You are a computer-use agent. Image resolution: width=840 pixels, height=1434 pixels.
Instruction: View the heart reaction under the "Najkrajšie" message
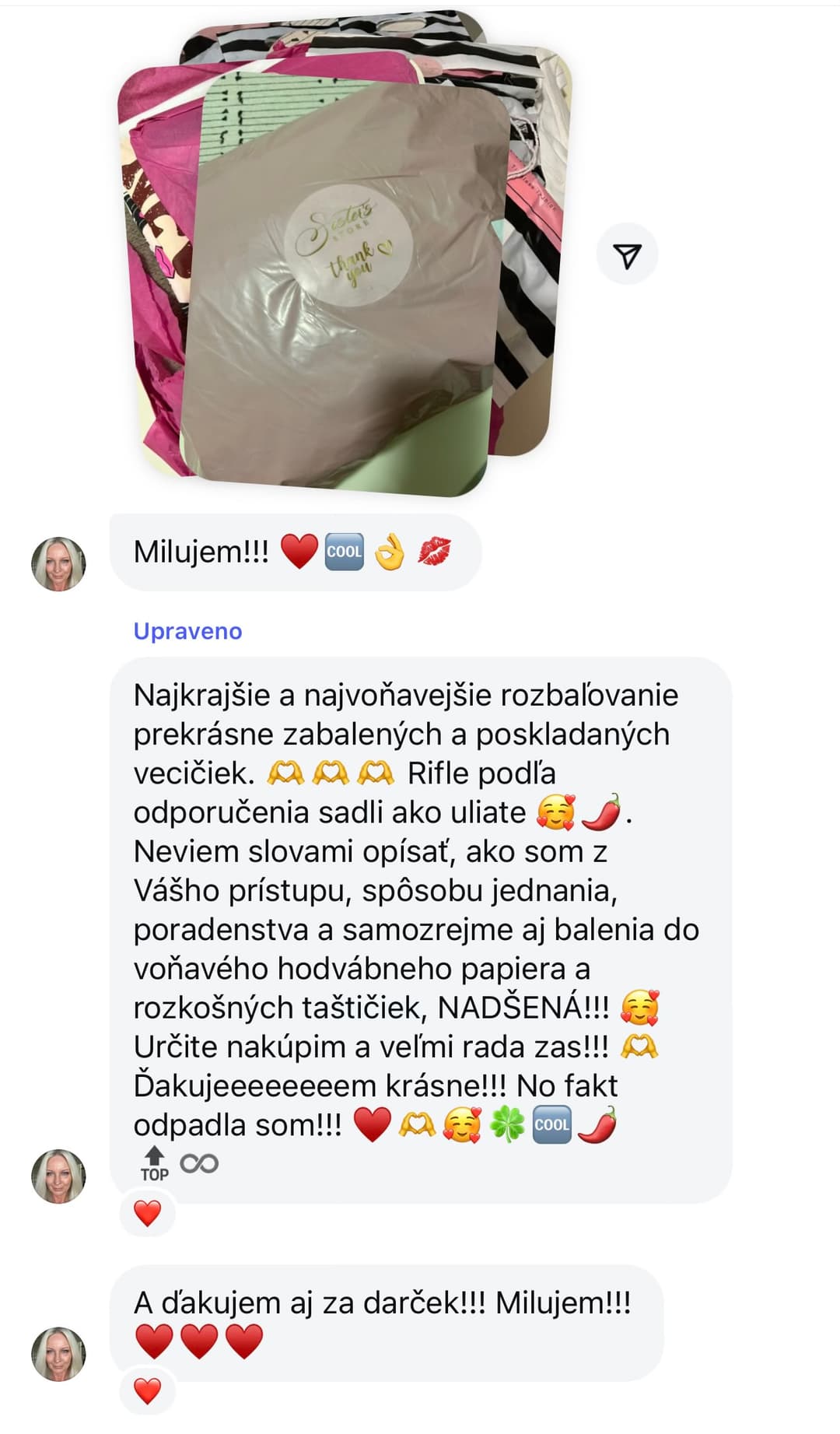148,1213
